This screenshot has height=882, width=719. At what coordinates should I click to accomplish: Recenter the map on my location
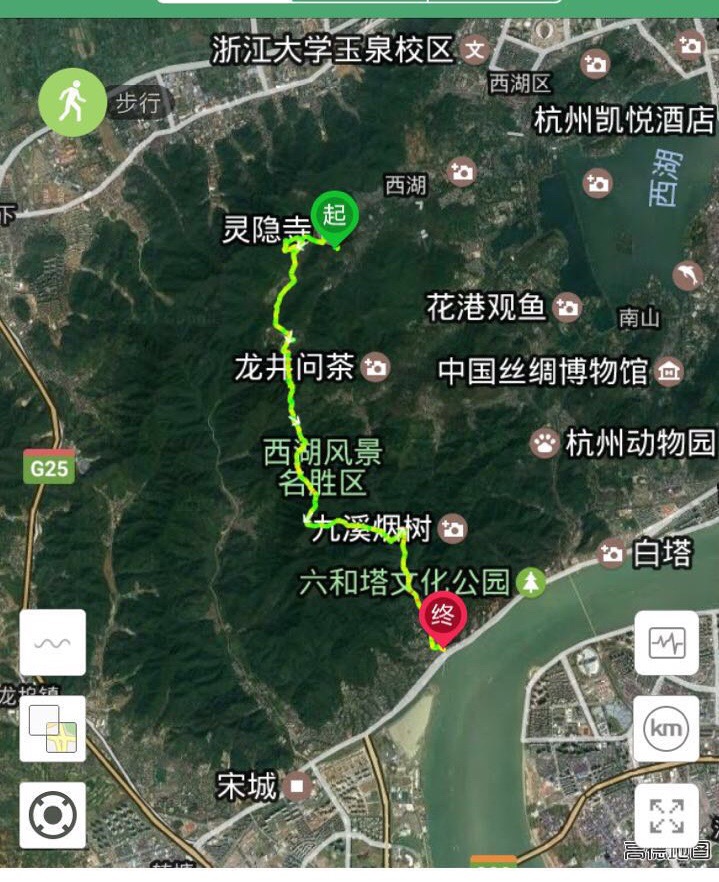pyautogui.click(x=52, y=815)
